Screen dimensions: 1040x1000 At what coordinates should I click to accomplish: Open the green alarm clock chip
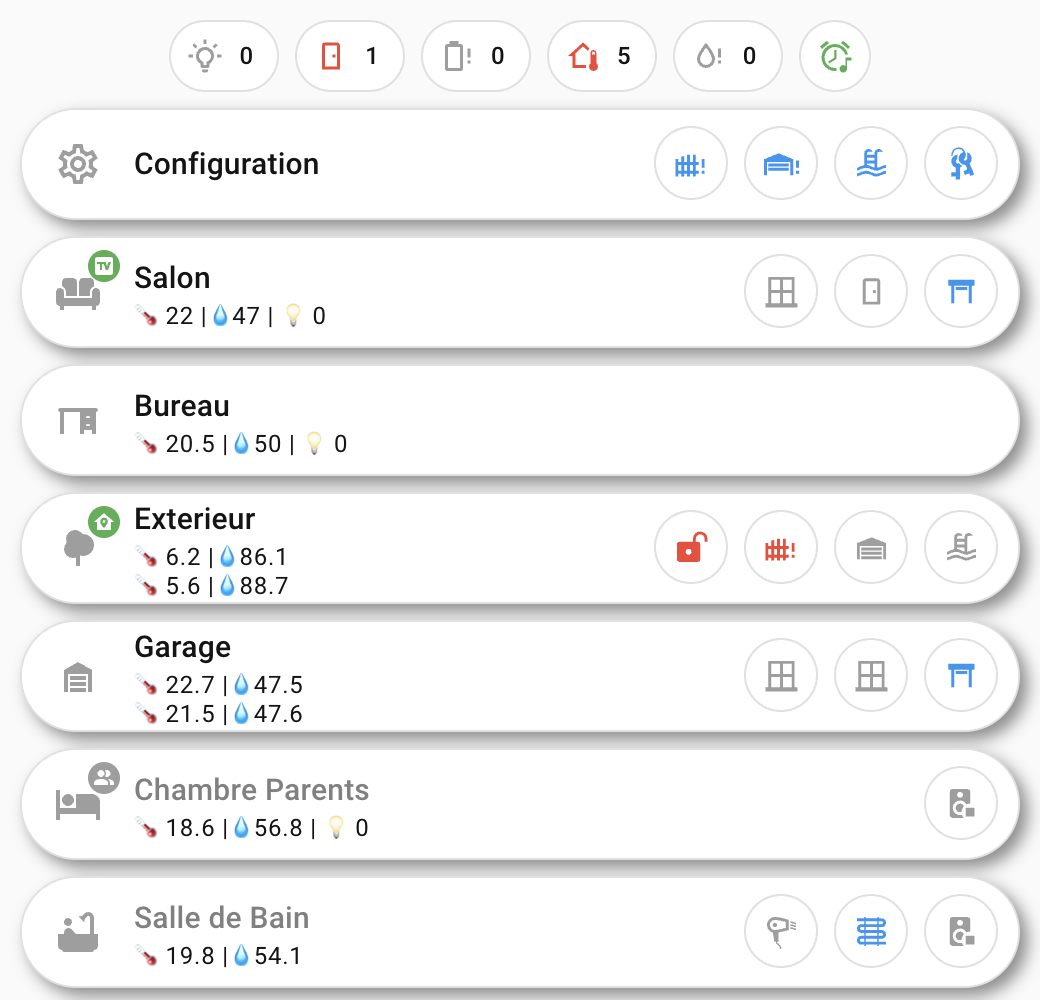pos(834,56)
